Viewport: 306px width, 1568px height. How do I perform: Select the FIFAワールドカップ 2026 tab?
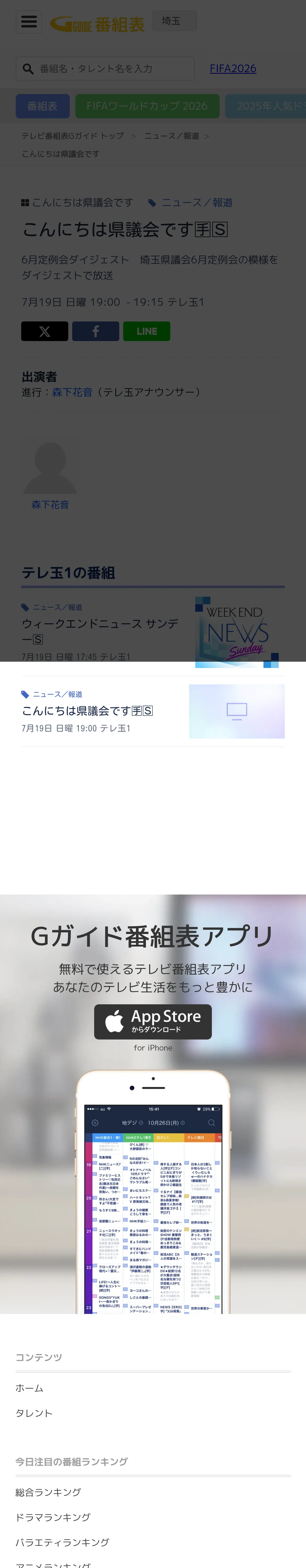pyautogui.click(x=147, y=106)
